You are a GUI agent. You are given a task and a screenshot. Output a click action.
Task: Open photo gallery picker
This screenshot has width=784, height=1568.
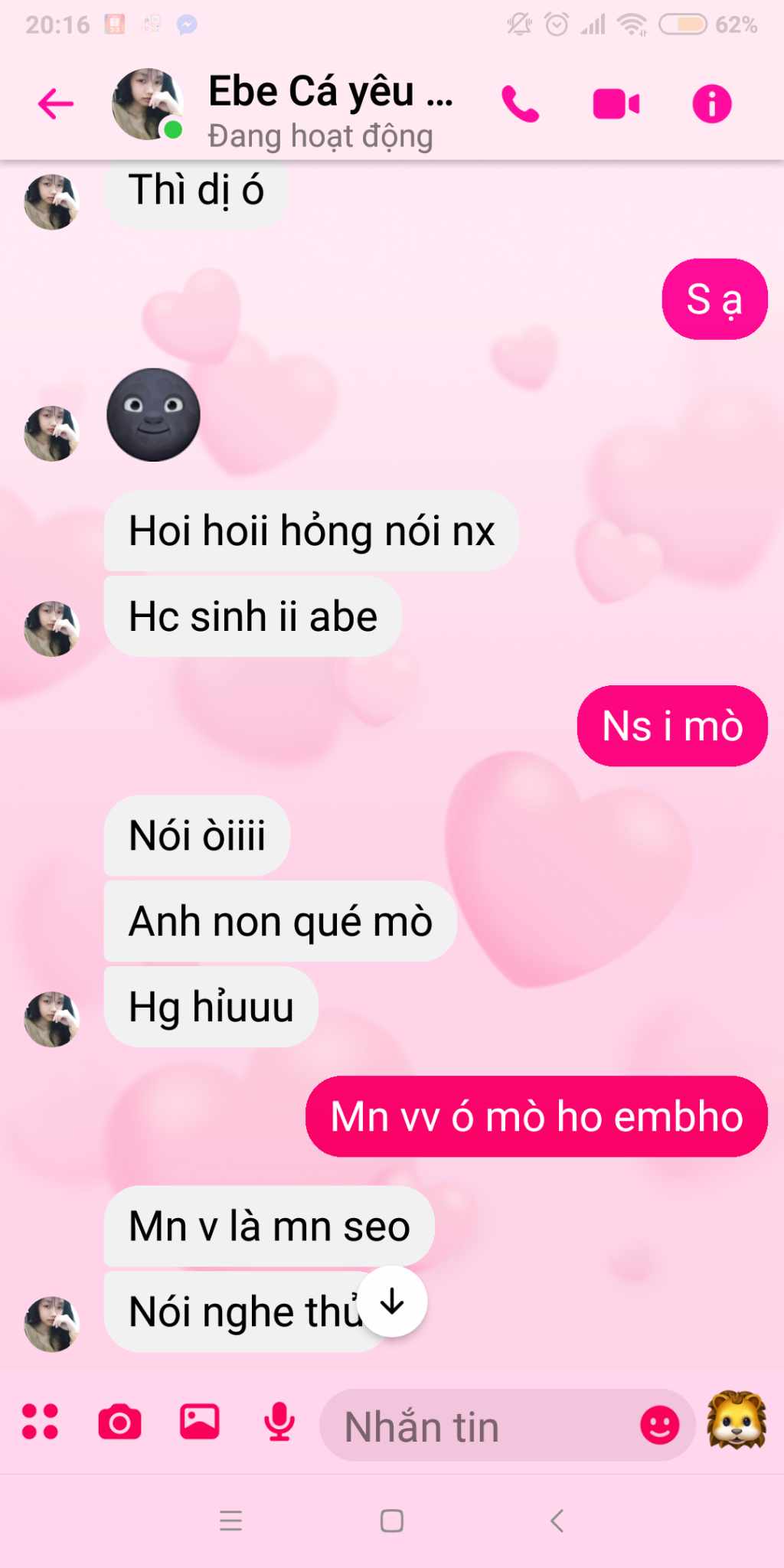(199, 1422)
